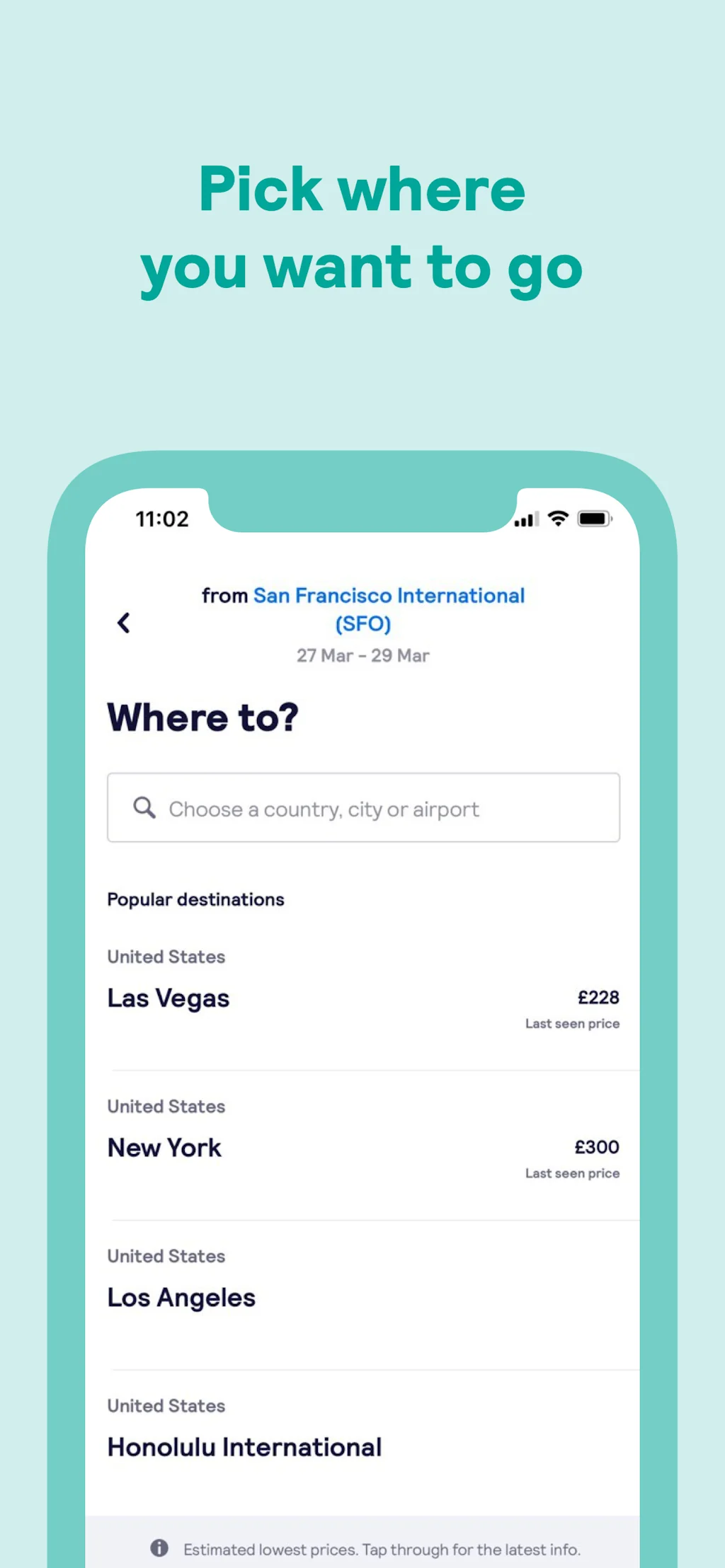This screenshot has width=725, height=1568.
Task: Tap Los Angeles in the destination list
Action: (x=181, y=1297)
